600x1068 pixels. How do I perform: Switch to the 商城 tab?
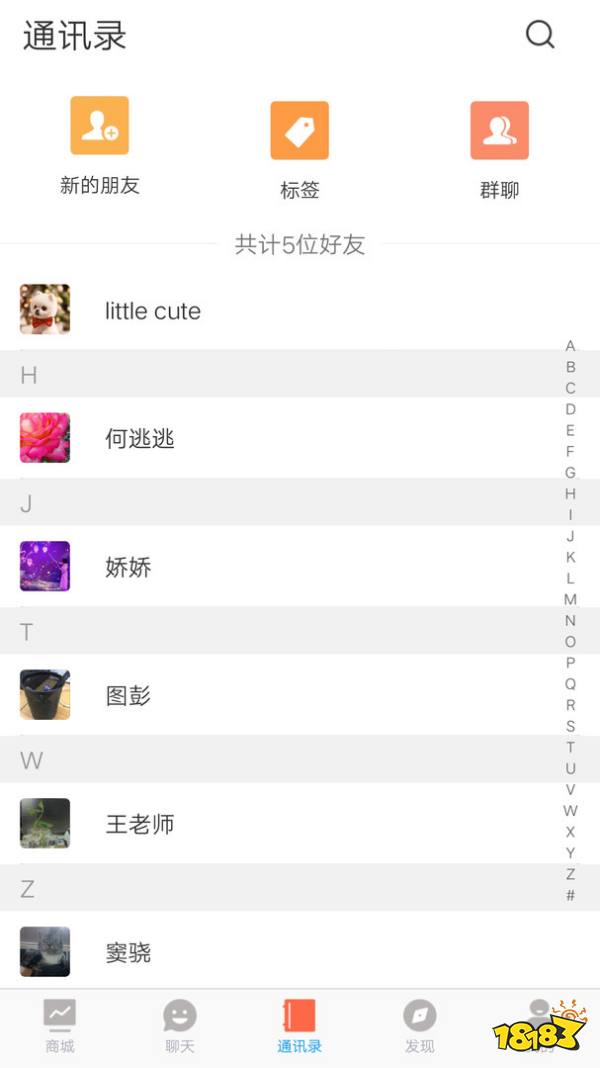(x=60, y=1026)
